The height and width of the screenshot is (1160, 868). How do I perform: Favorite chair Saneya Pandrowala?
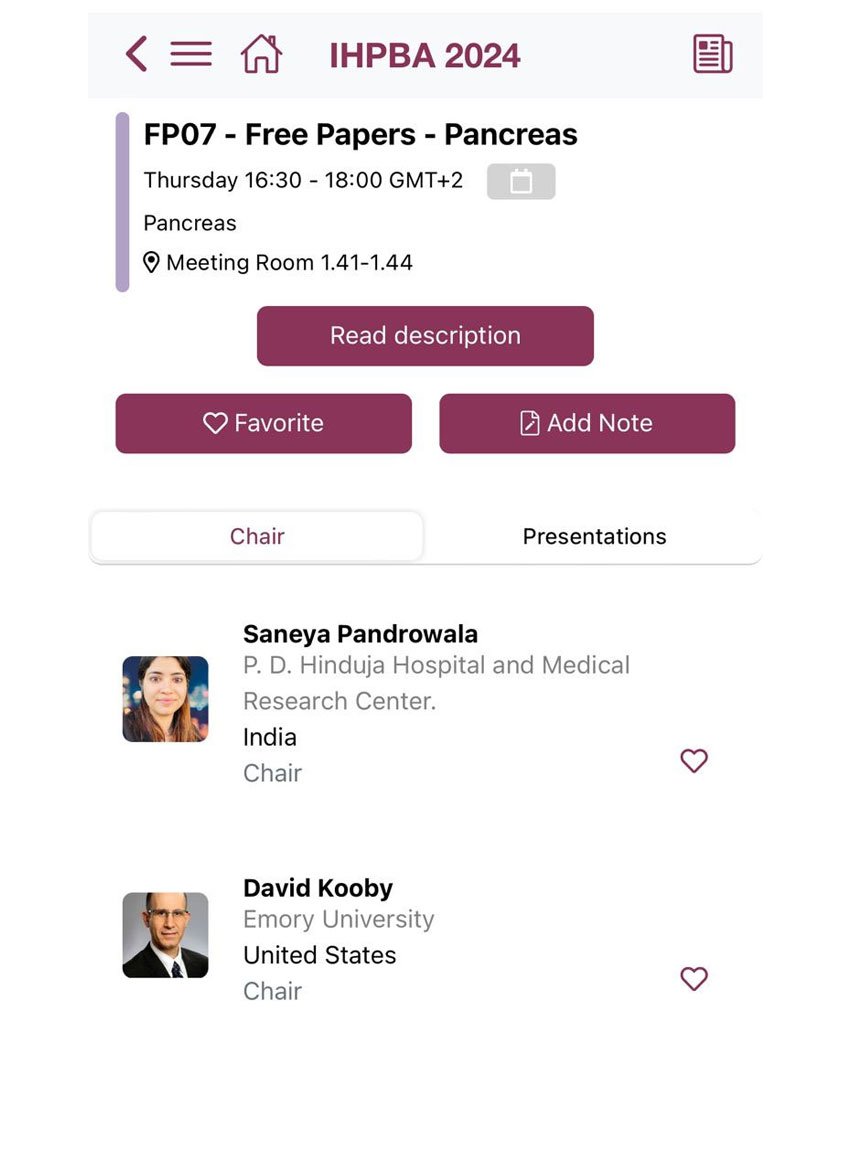pos(694,761)
